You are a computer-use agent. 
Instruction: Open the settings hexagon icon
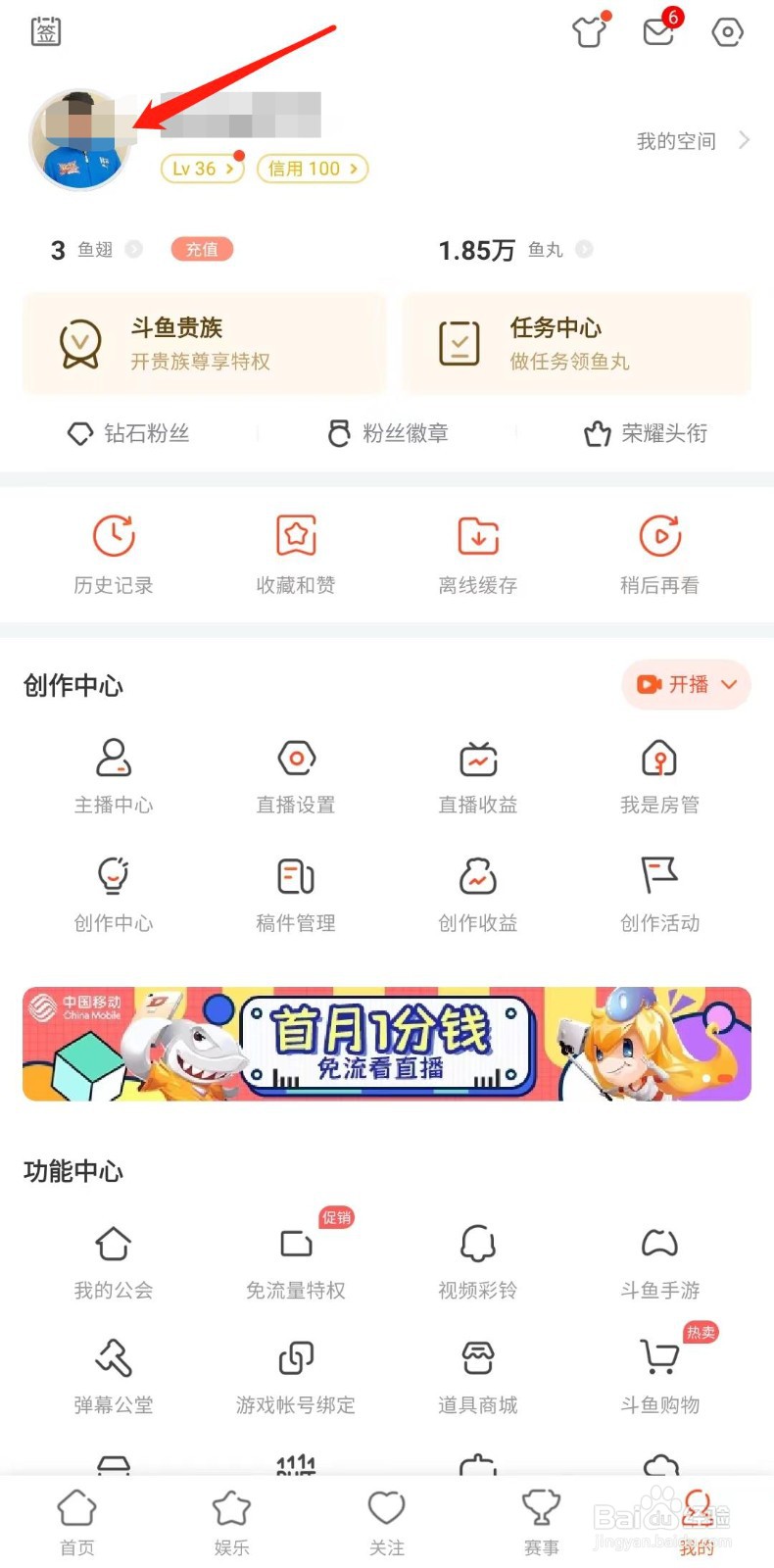[727, 31]
